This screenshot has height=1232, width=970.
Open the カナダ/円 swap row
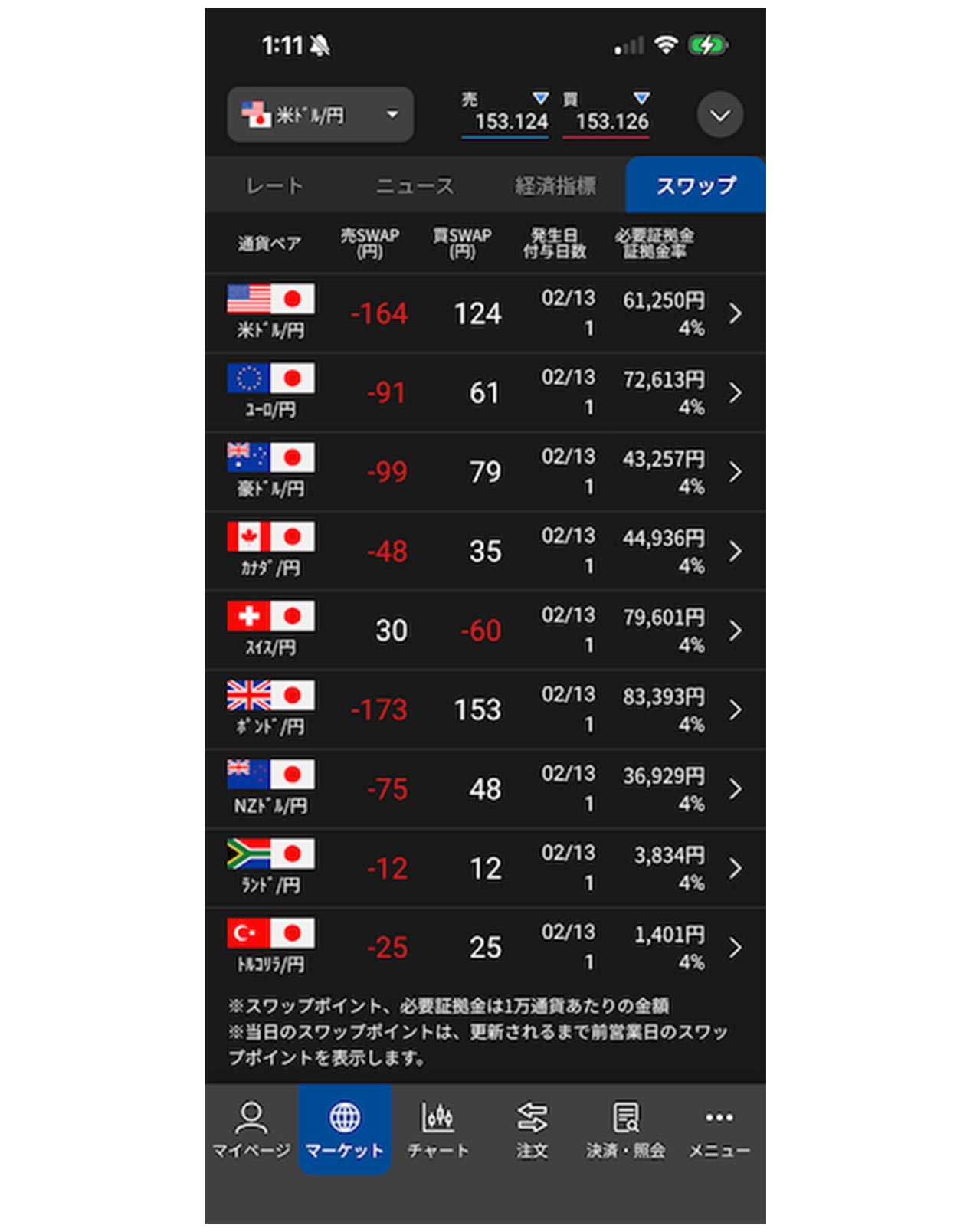point(484,551)
